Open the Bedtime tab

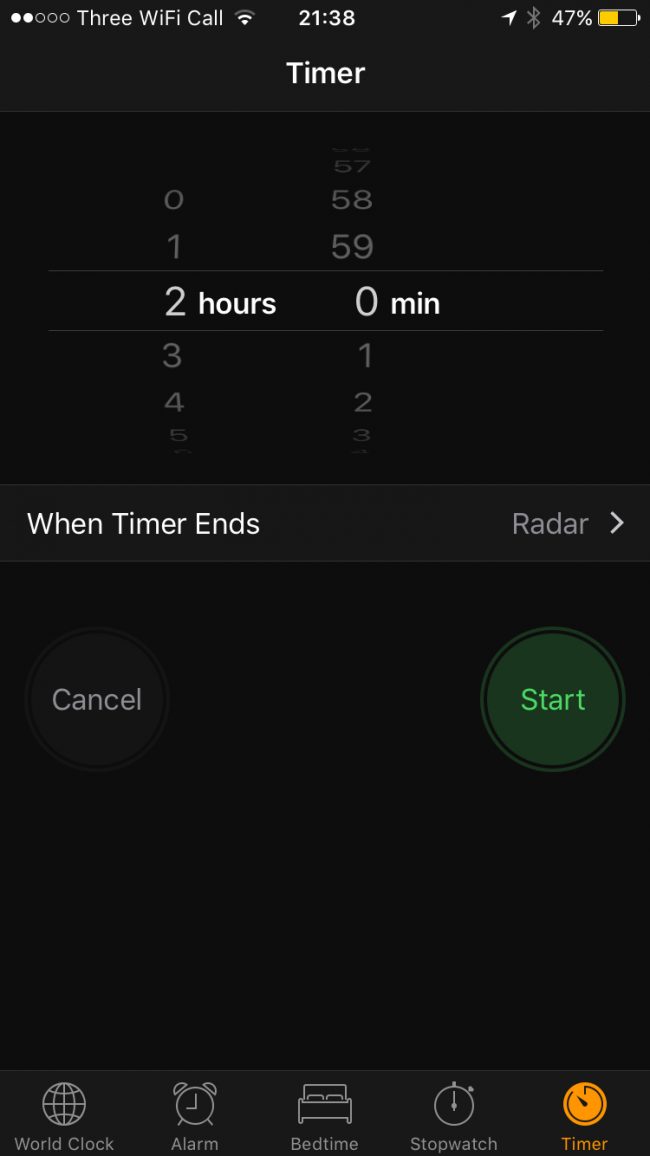[x=324, y=1116]
